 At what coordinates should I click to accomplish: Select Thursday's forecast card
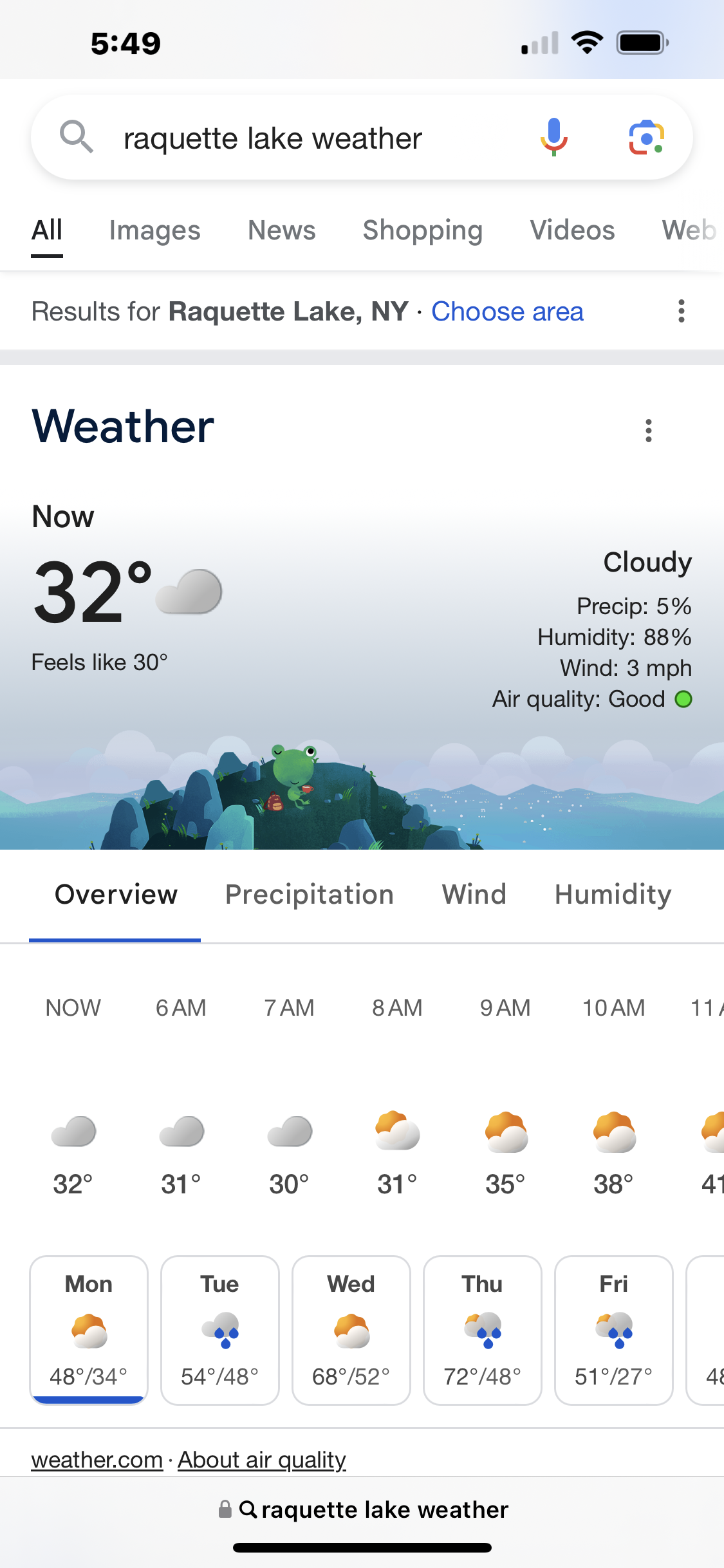pos(483,1330)
